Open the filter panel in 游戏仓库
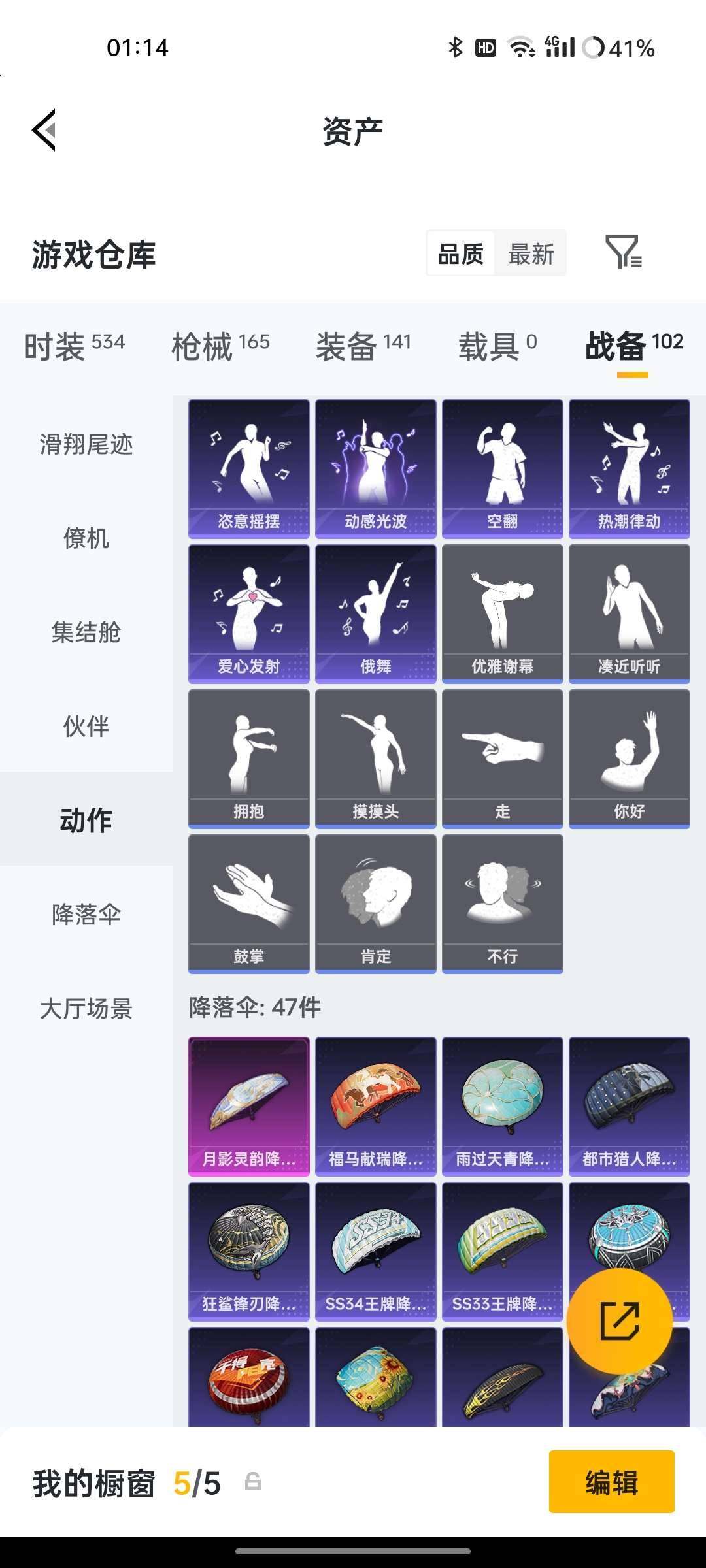The image size is (706, 1568). click(x=626, y=255)
